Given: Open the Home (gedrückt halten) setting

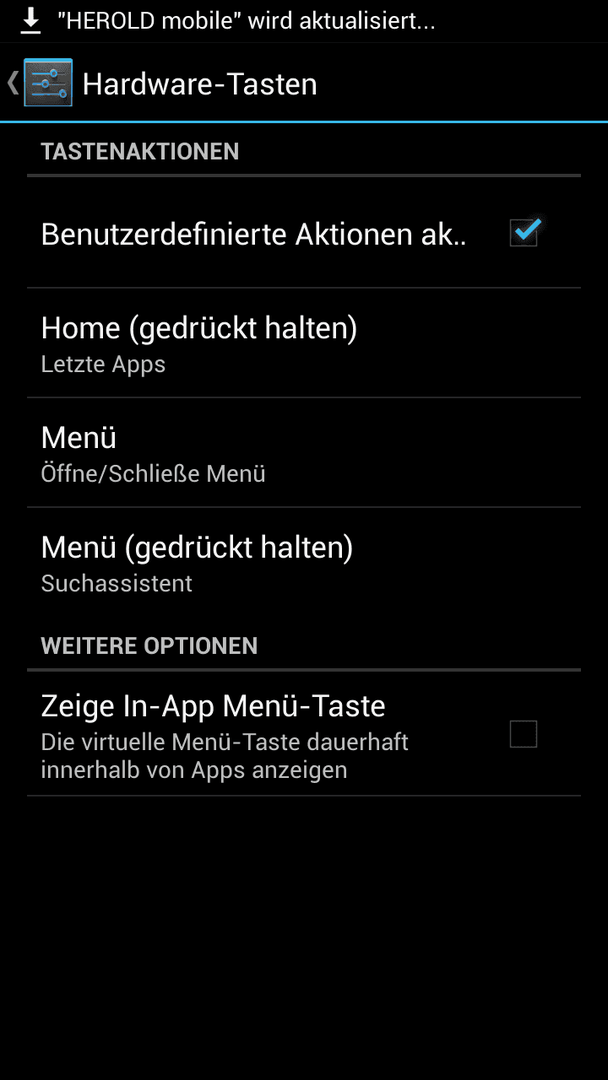Looking at the screenshot, I should click(304, 343).
